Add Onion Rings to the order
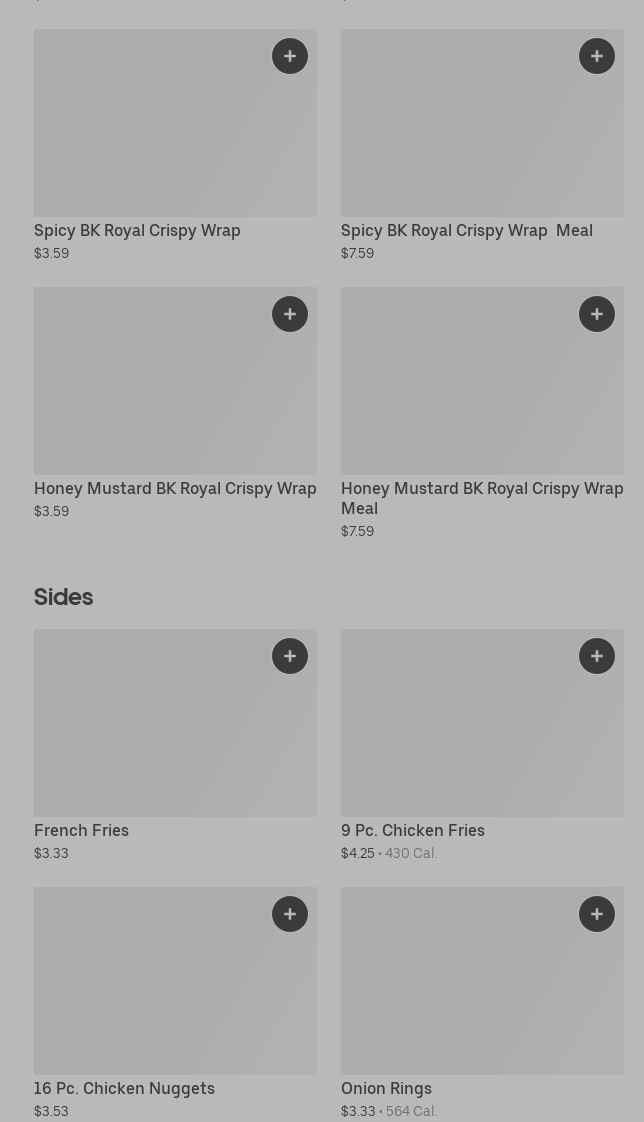Viewport: 644px width, 1122px height. [597, 914]
